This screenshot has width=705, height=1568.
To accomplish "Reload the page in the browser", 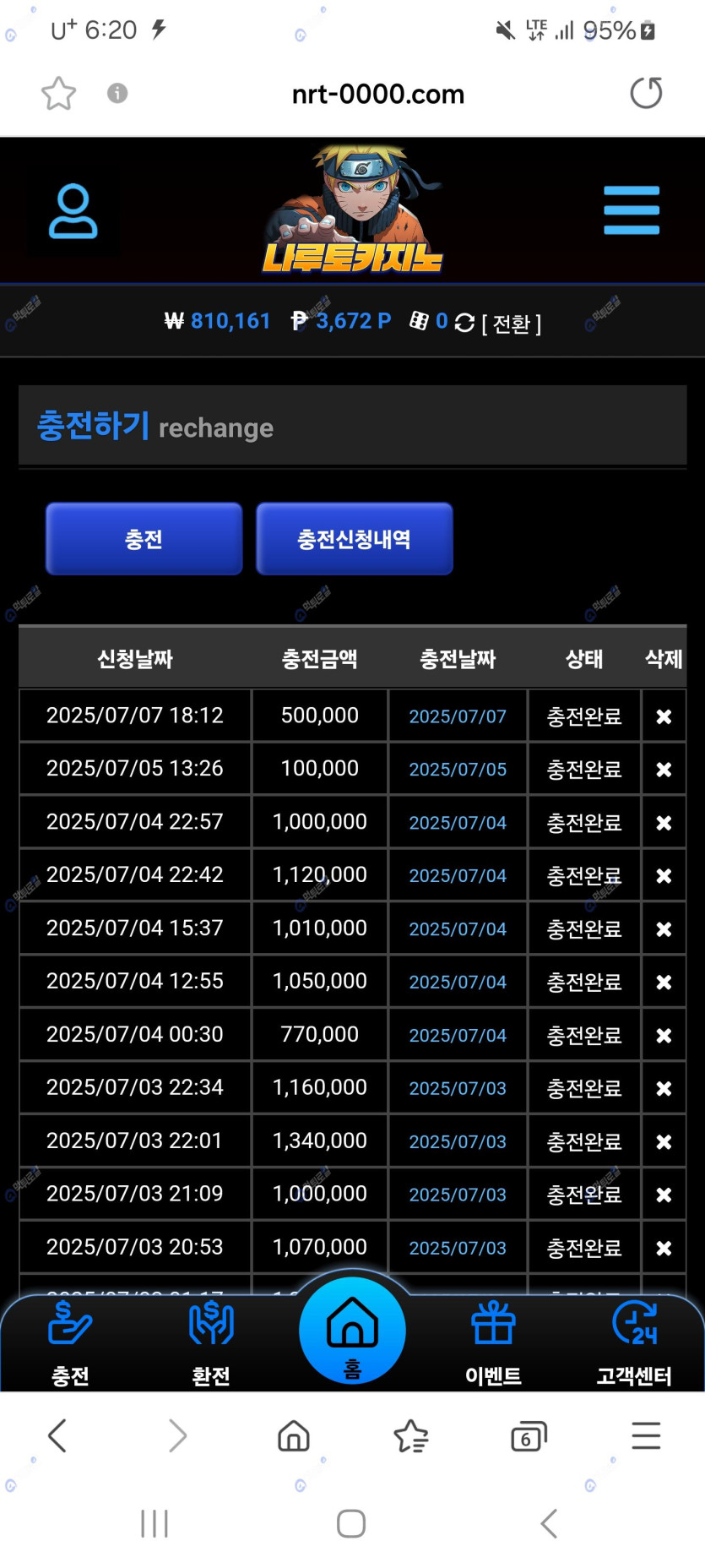I will pos(646,93).
